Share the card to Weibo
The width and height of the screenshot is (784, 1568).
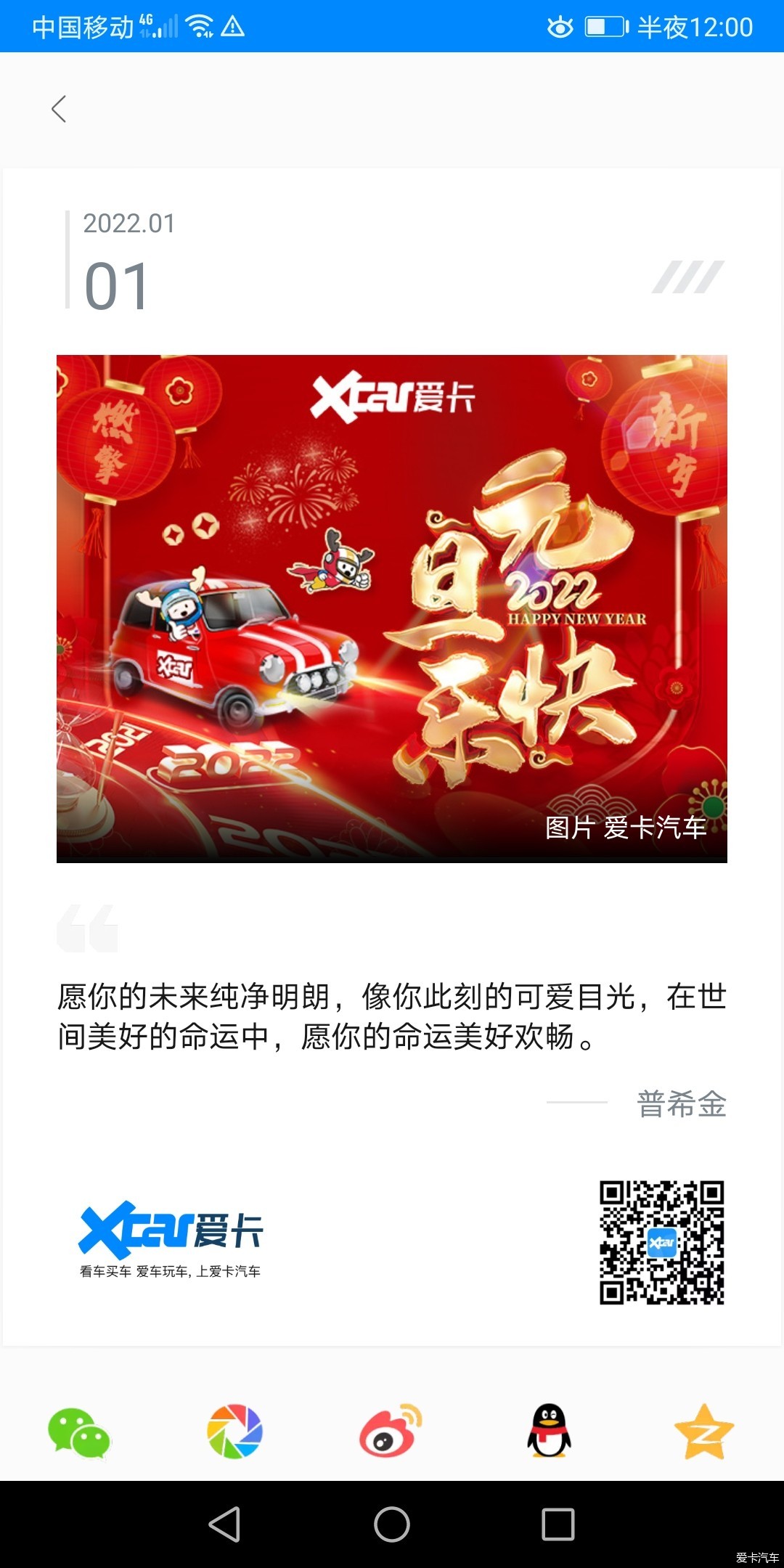[x=391, y=1432]
